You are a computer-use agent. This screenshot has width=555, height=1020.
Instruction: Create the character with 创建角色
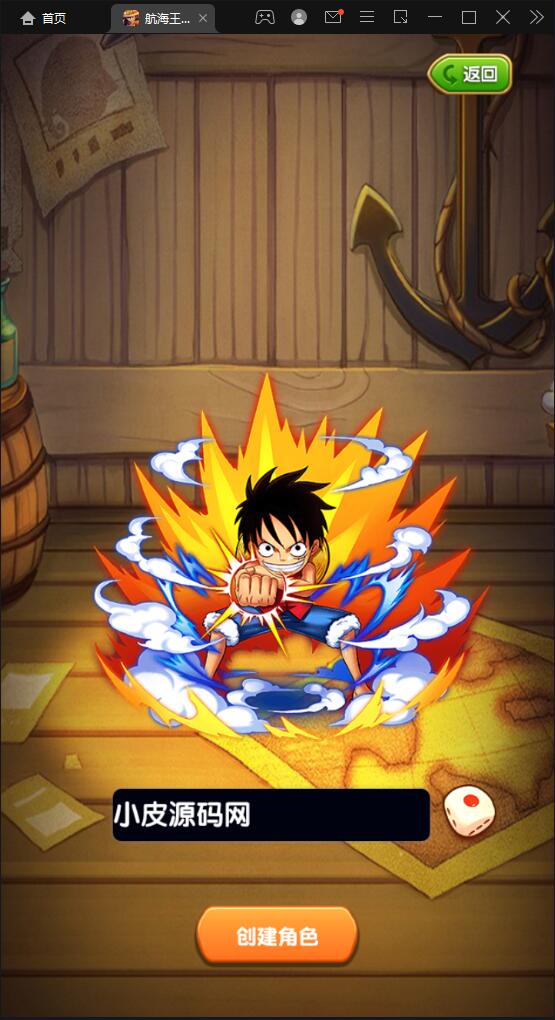(x=277, y=936)
